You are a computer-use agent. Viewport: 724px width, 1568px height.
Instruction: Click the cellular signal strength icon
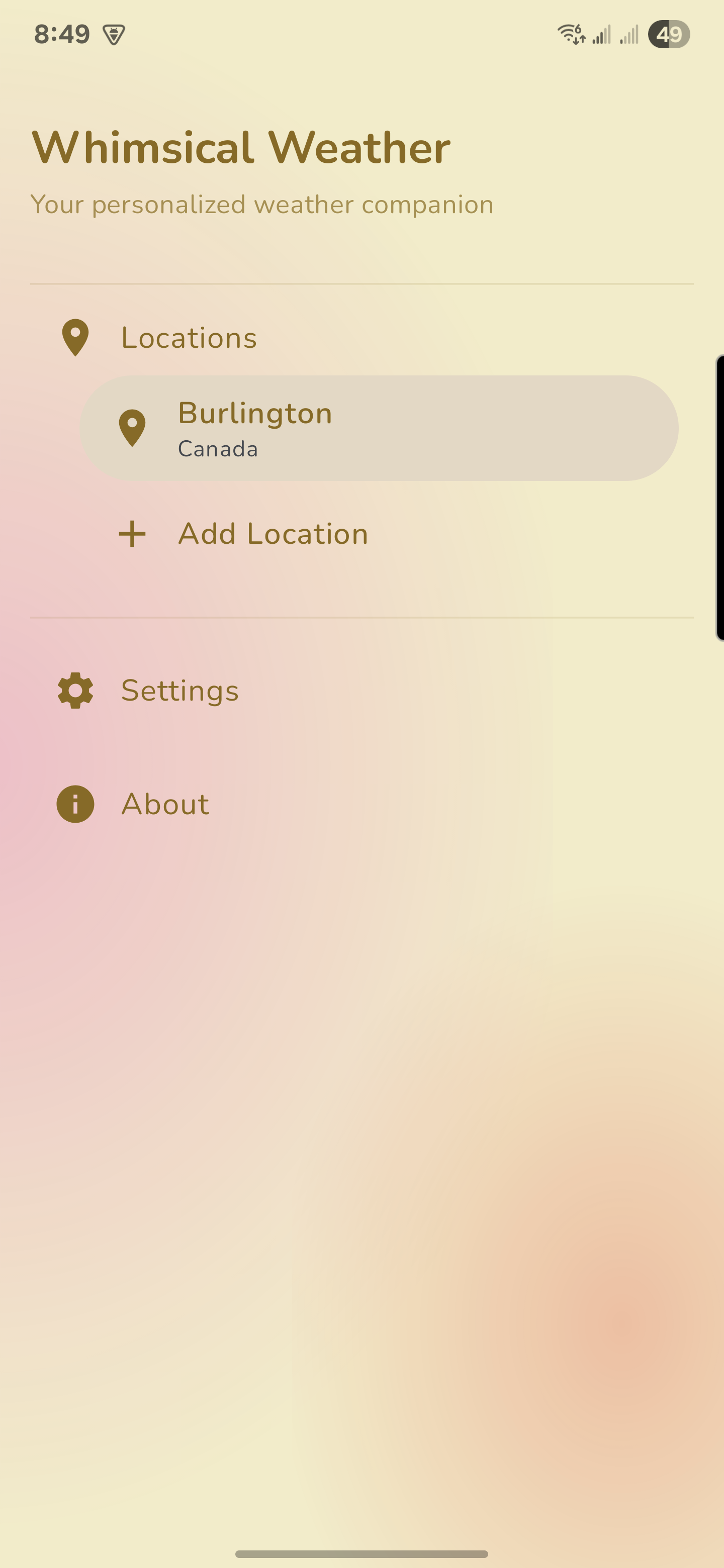[602, 35]
